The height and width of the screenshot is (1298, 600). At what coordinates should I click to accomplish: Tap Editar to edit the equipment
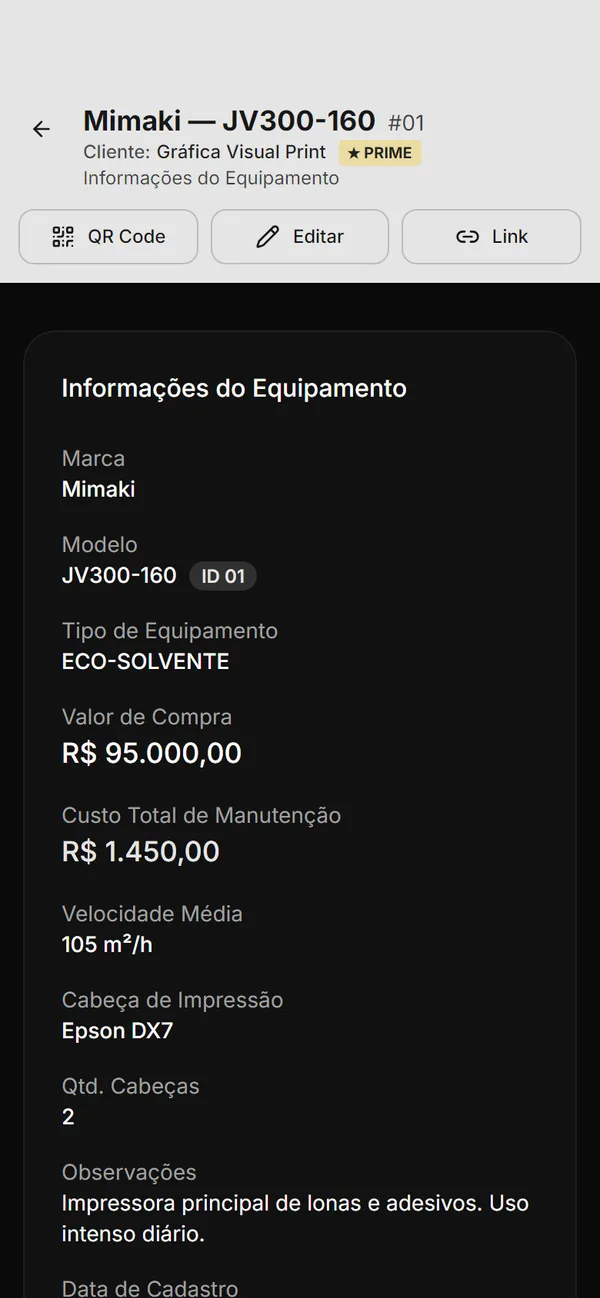click(300, 237)
